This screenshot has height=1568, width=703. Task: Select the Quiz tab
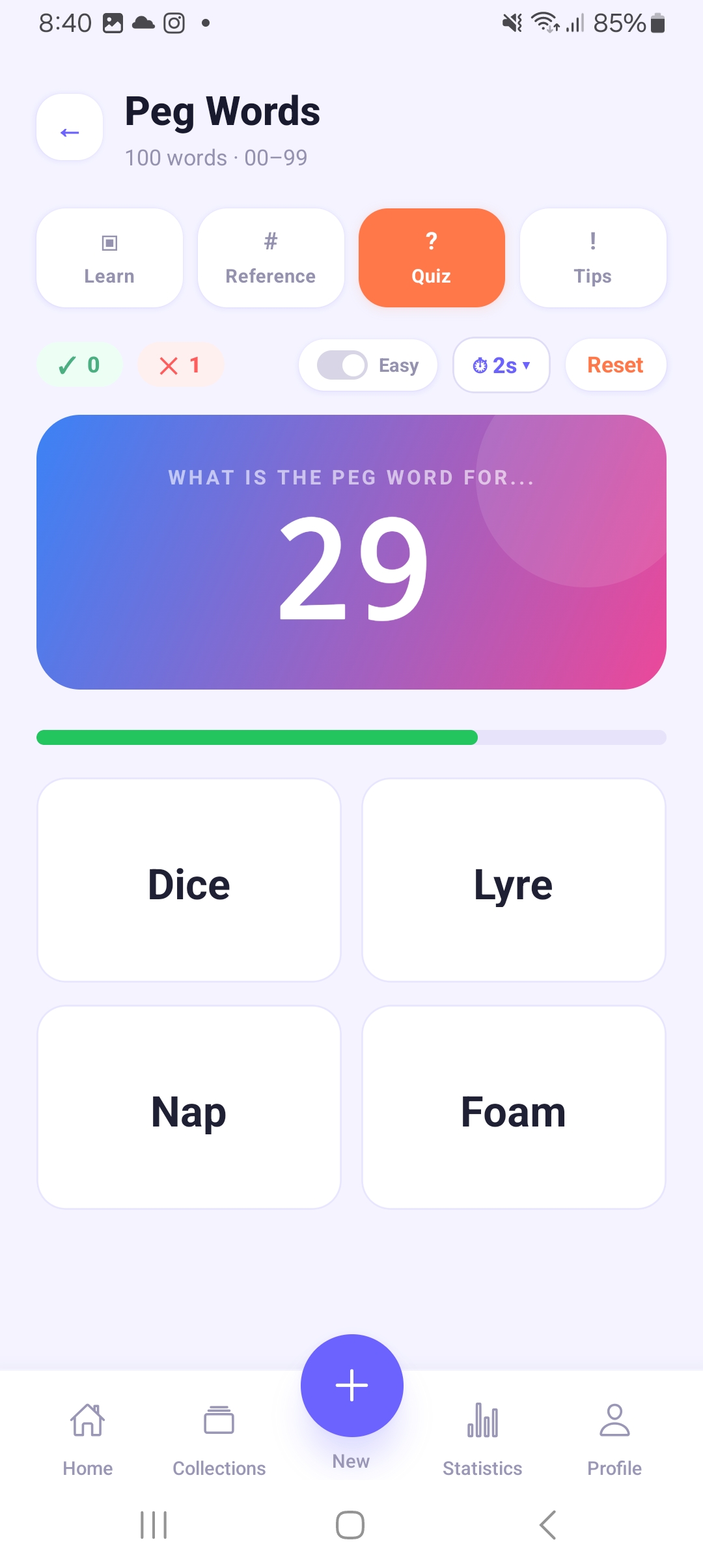432,258
